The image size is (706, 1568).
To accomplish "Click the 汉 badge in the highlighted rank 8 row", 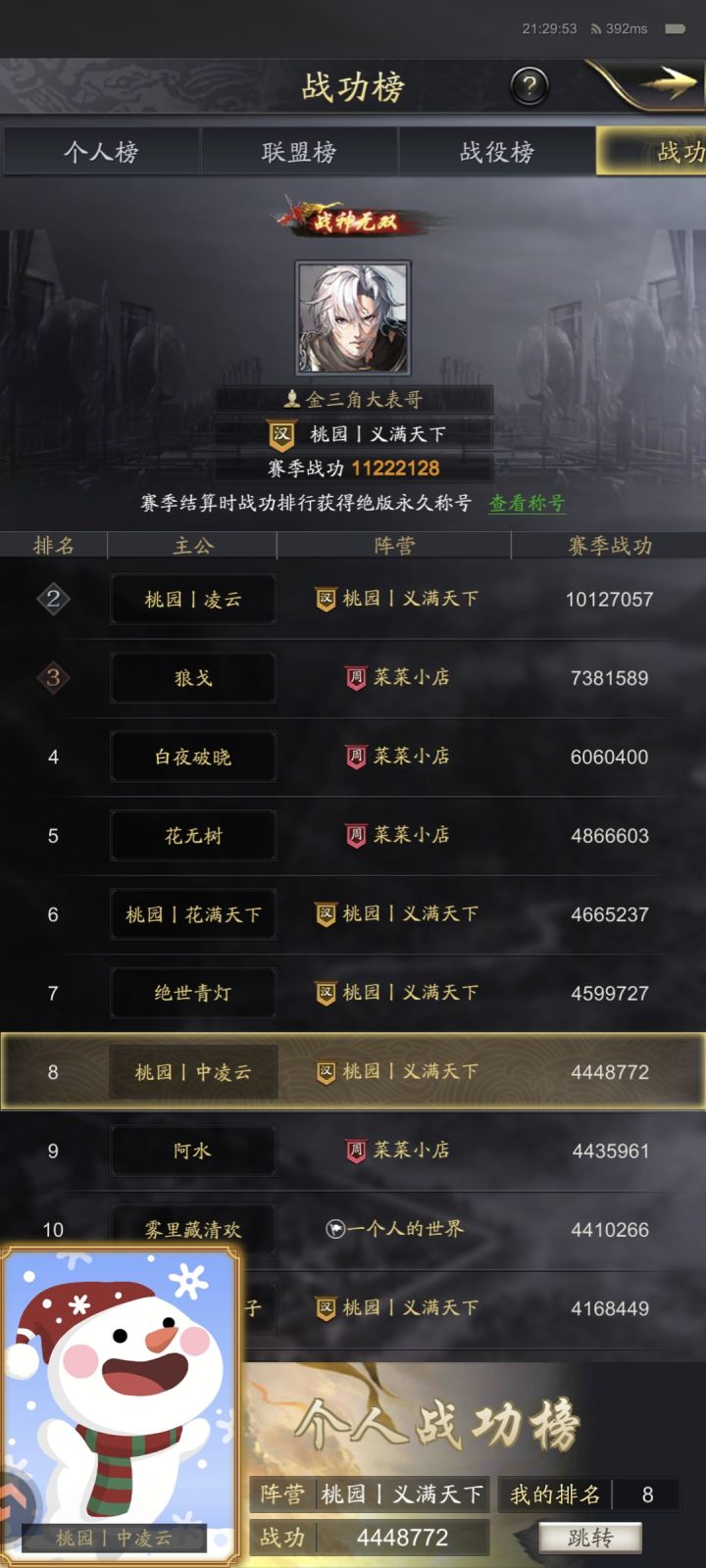I will tap(327, 1072).
